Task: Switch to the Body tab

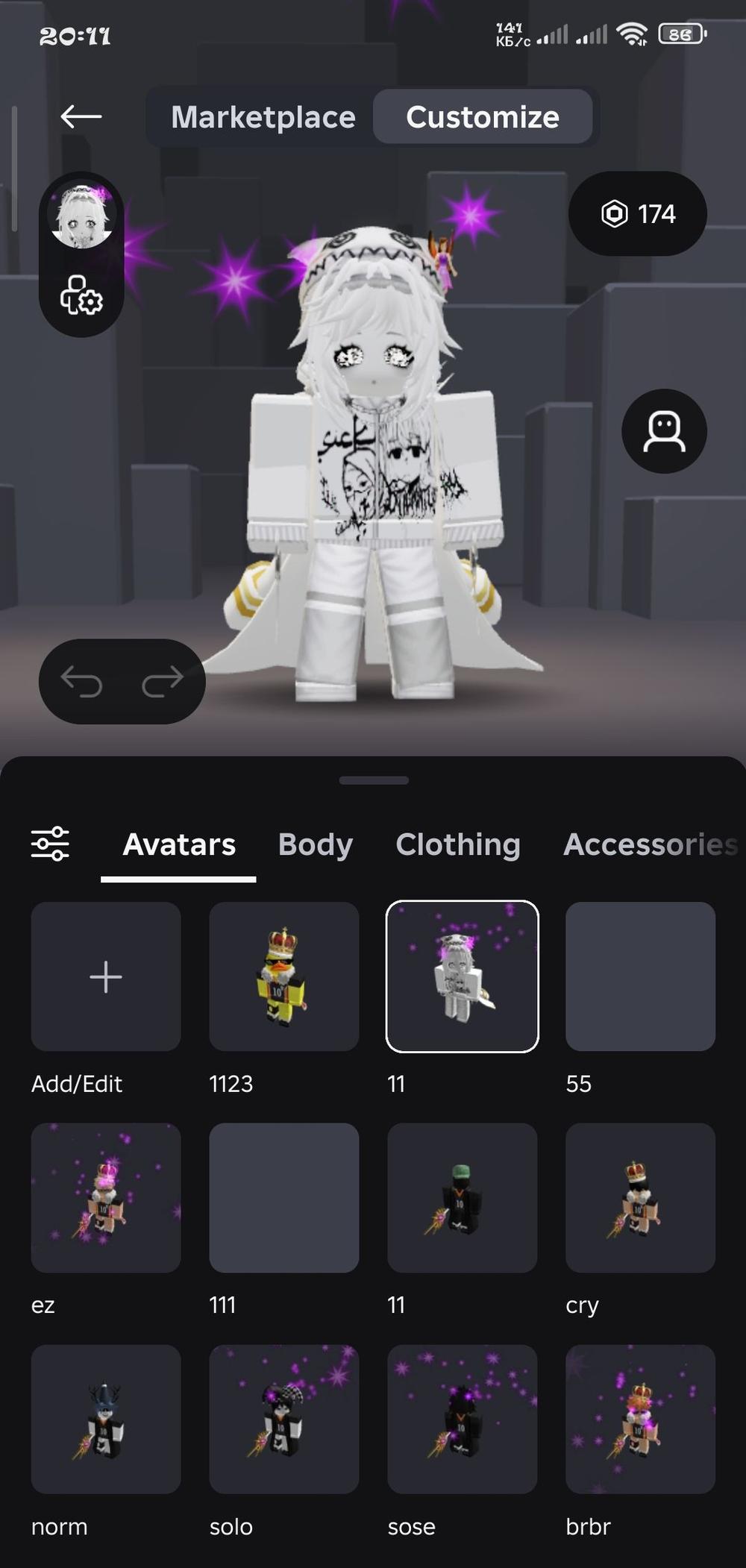Action: [x=315, y=844]
